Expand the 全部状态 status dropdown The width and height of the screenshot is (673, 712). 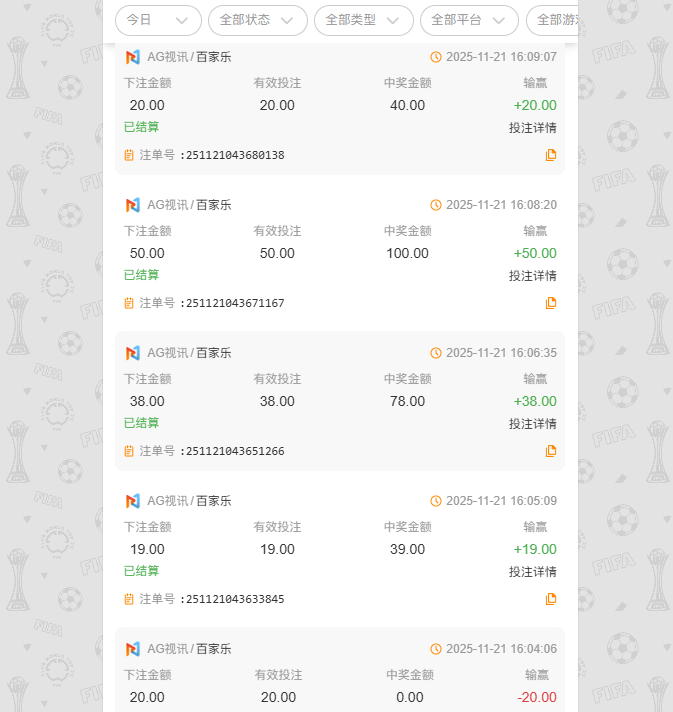point(257,20)
